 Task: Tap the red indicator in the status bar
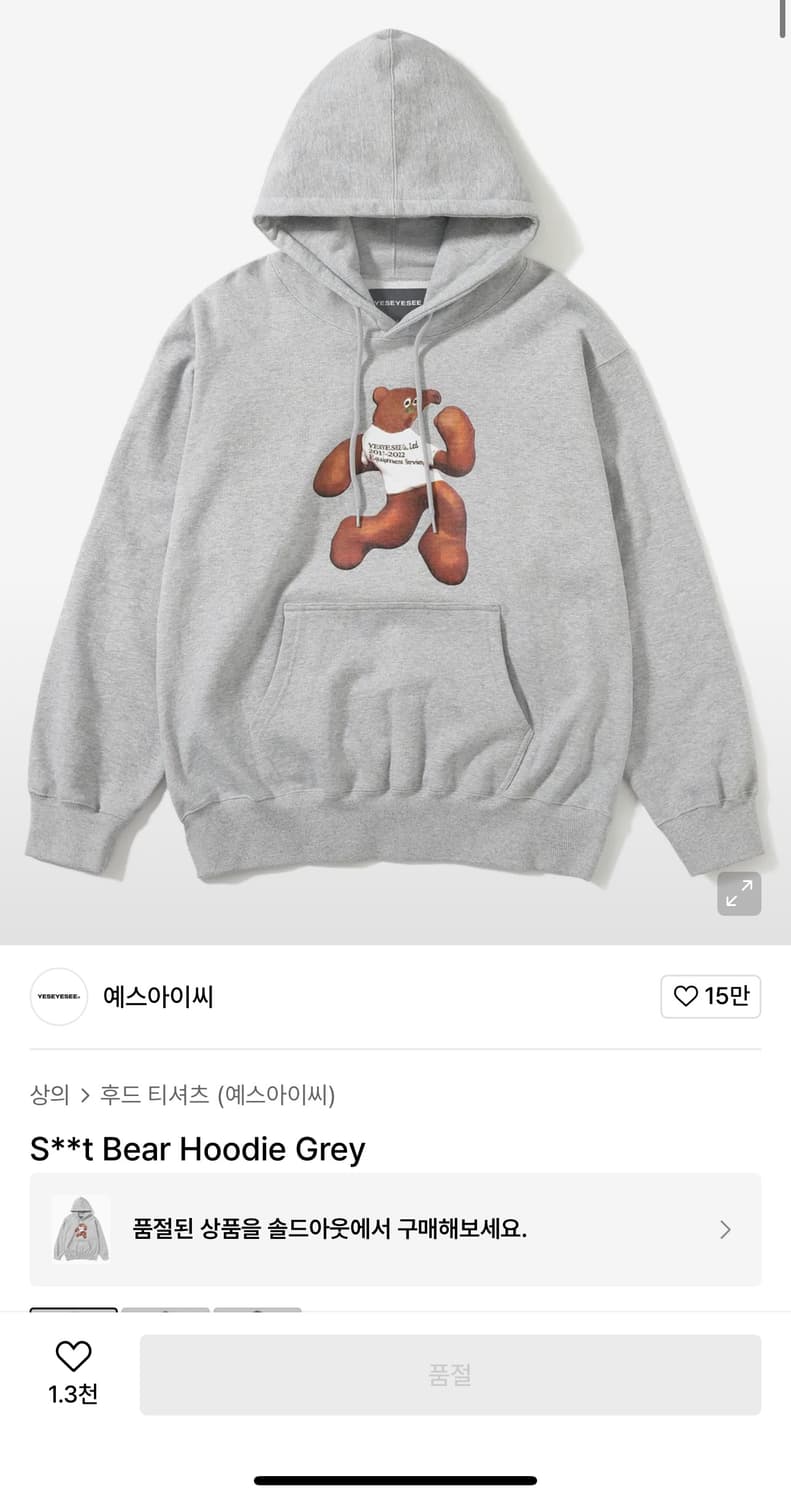point(779,15)
